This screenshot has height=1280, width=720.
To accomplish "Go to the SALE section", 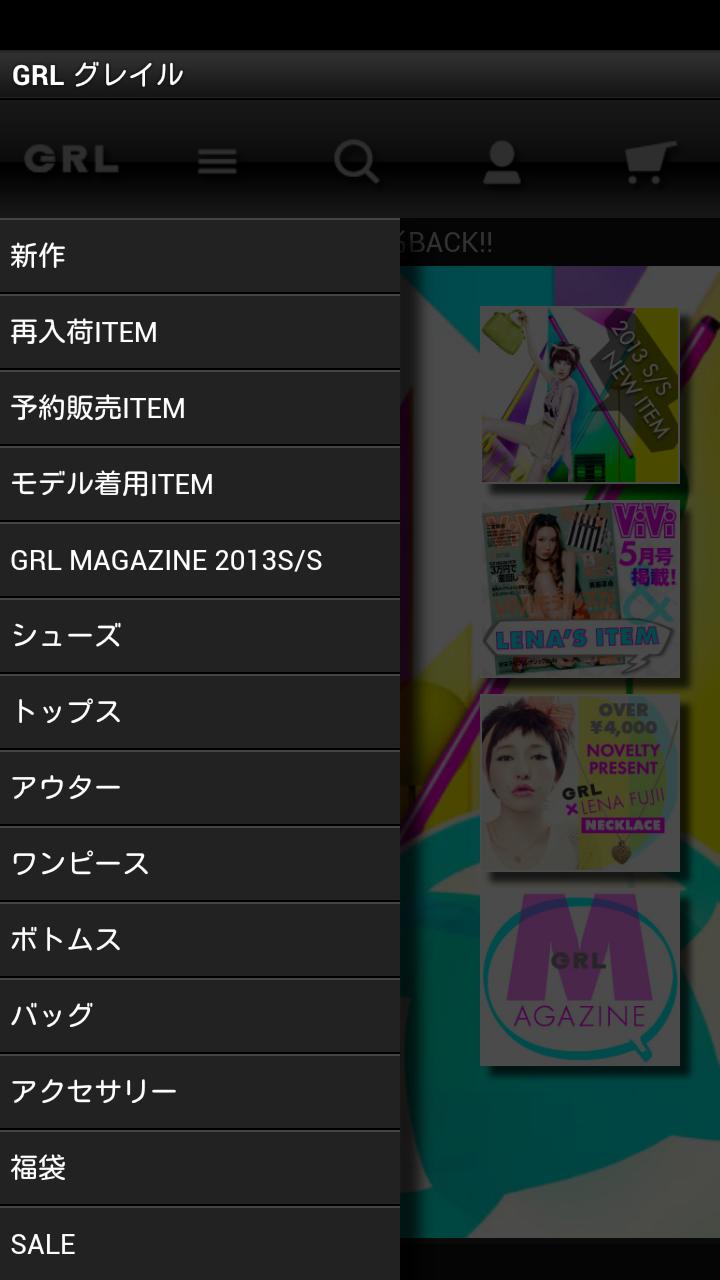I will tap(200, 1244).
